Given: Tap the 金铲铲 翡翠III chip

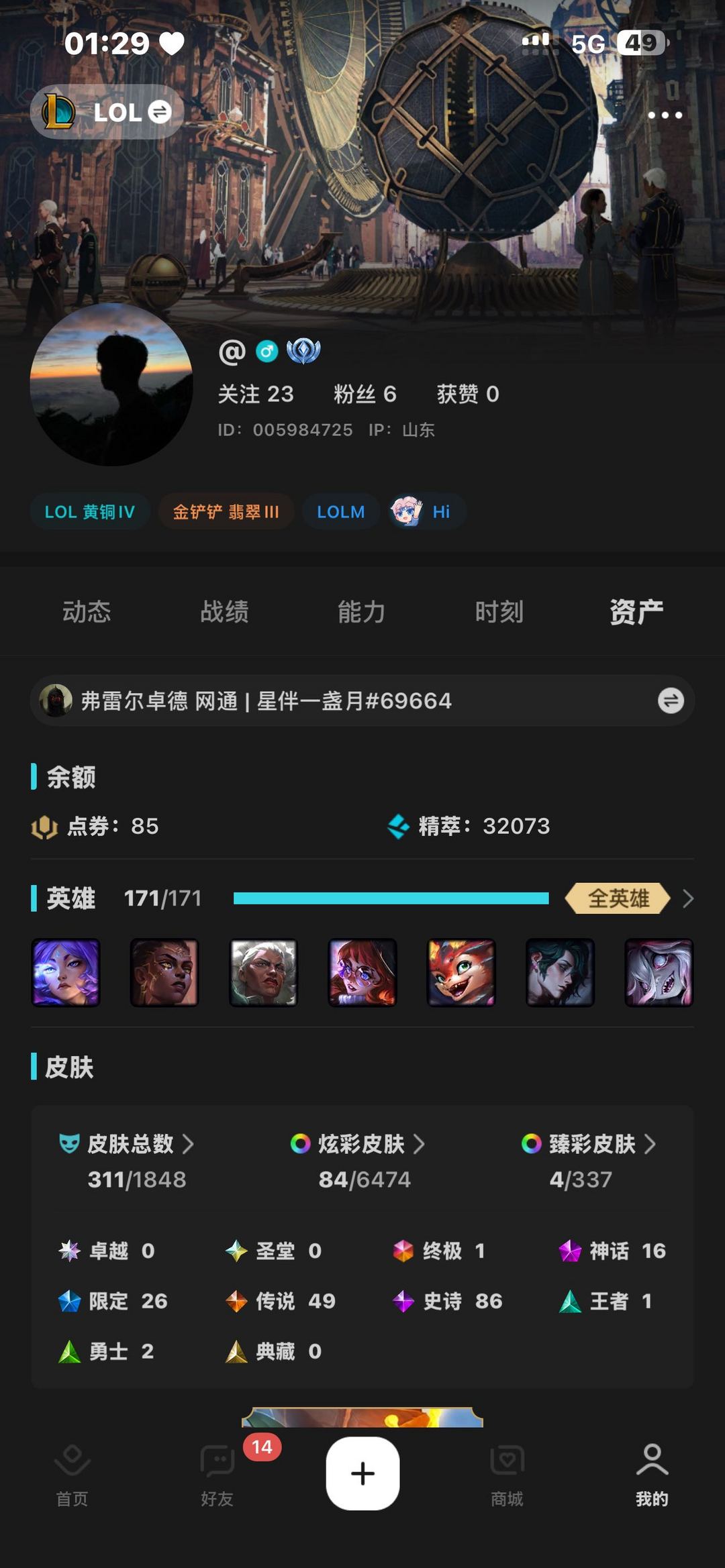Looking at the screenshot, I should pos(226,512).
